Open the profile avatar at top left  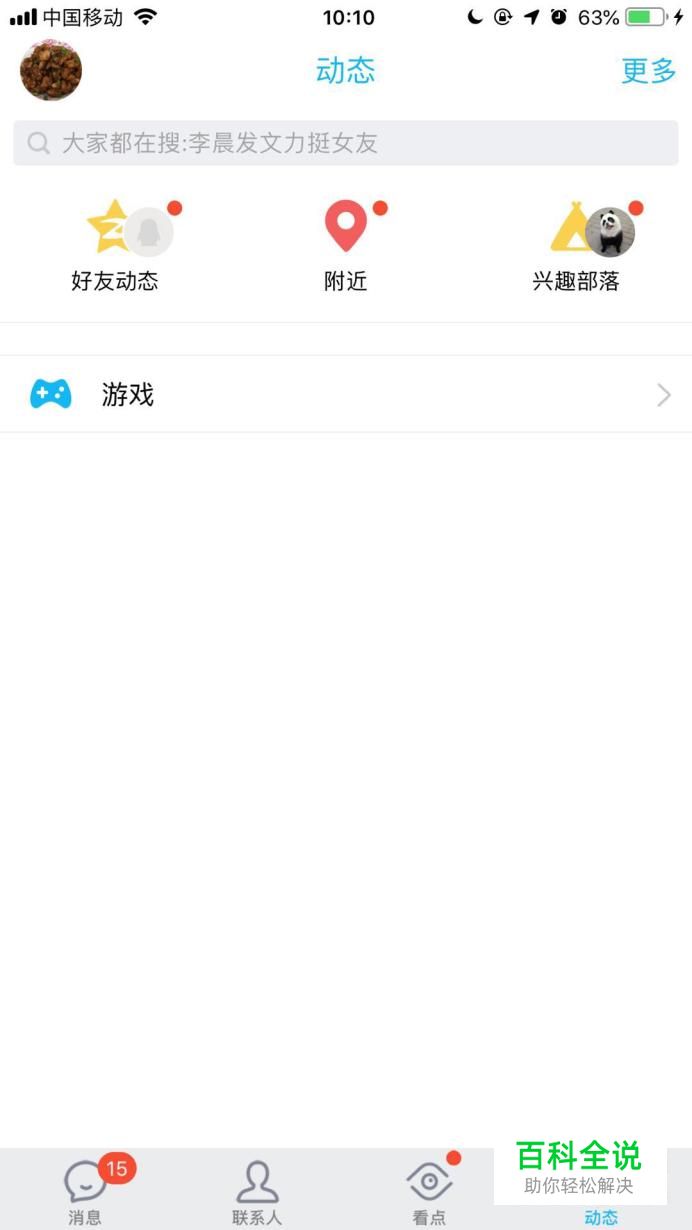tap(51, 70)
